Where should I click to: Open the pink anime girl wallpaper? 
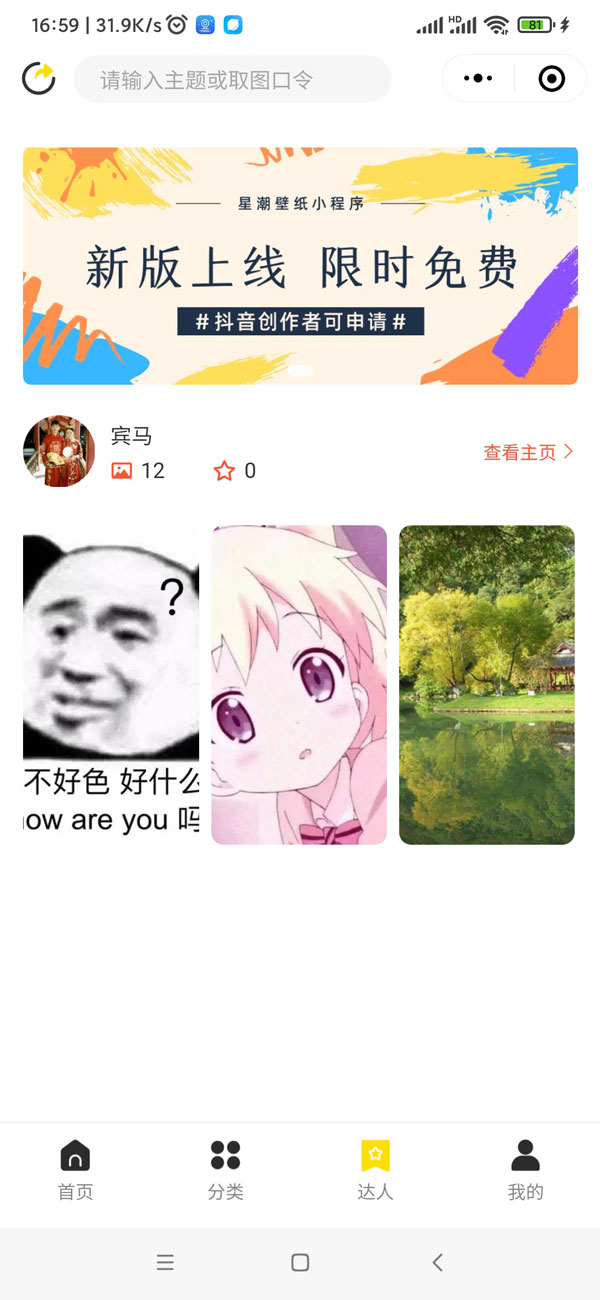coord(299,685)
